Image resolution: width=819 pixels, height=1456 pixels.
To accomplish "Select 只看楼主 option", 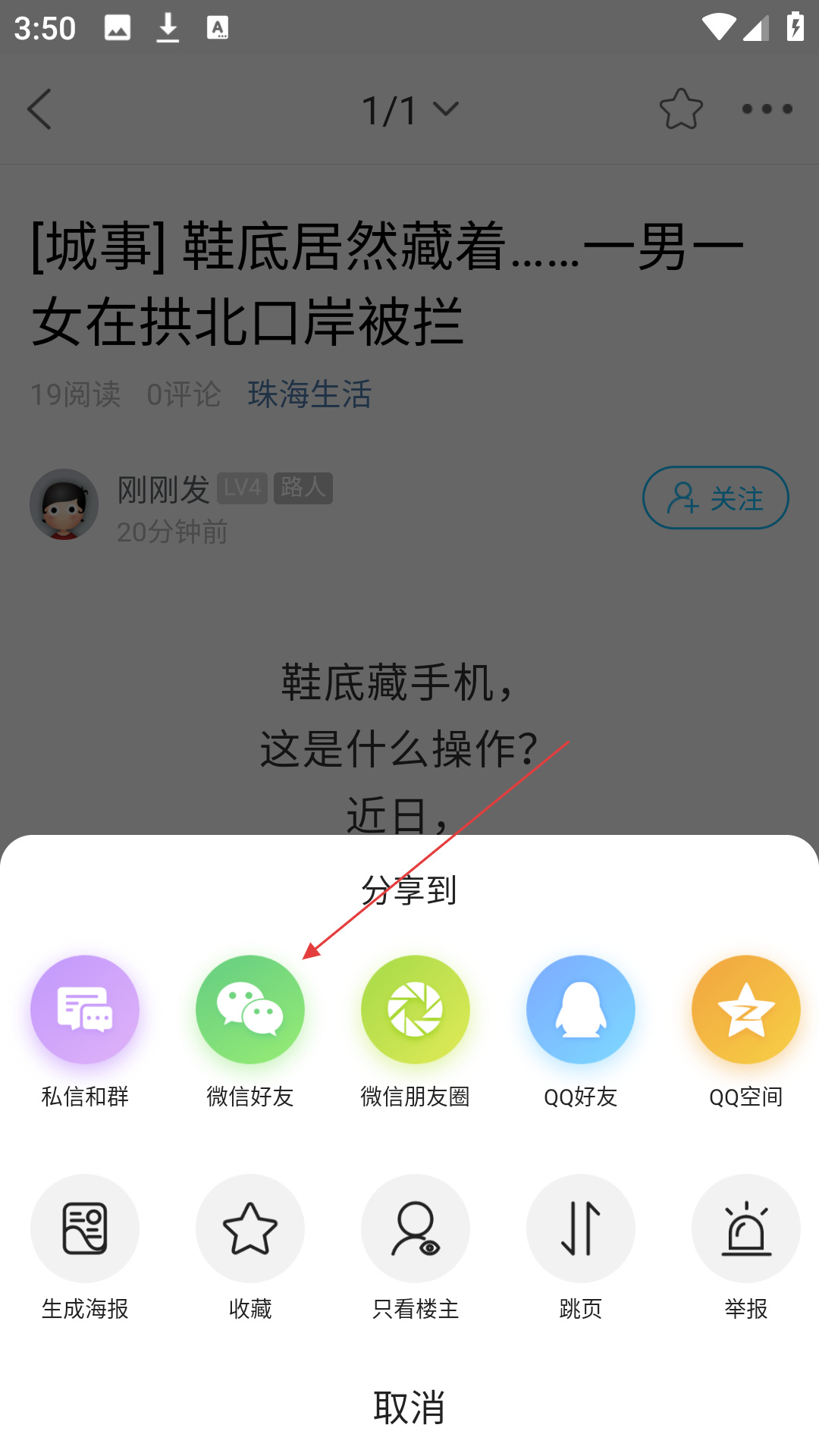I will tap(416, 1228).
